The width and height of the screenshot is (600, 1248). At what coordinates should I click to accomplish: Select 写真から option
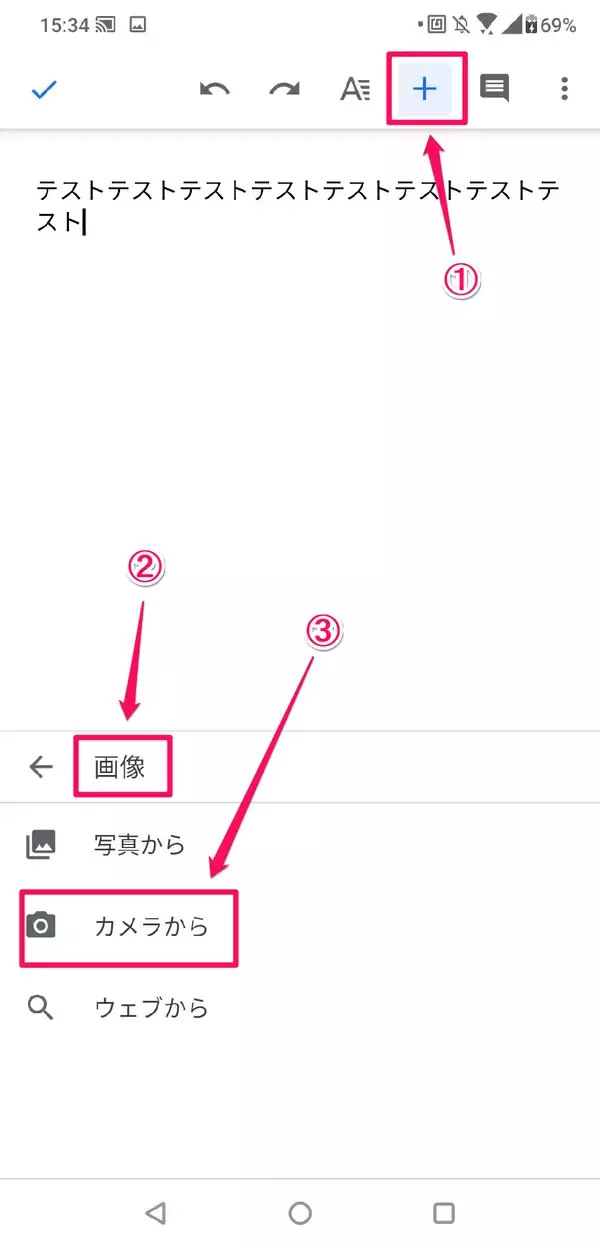tap(140, 845)
